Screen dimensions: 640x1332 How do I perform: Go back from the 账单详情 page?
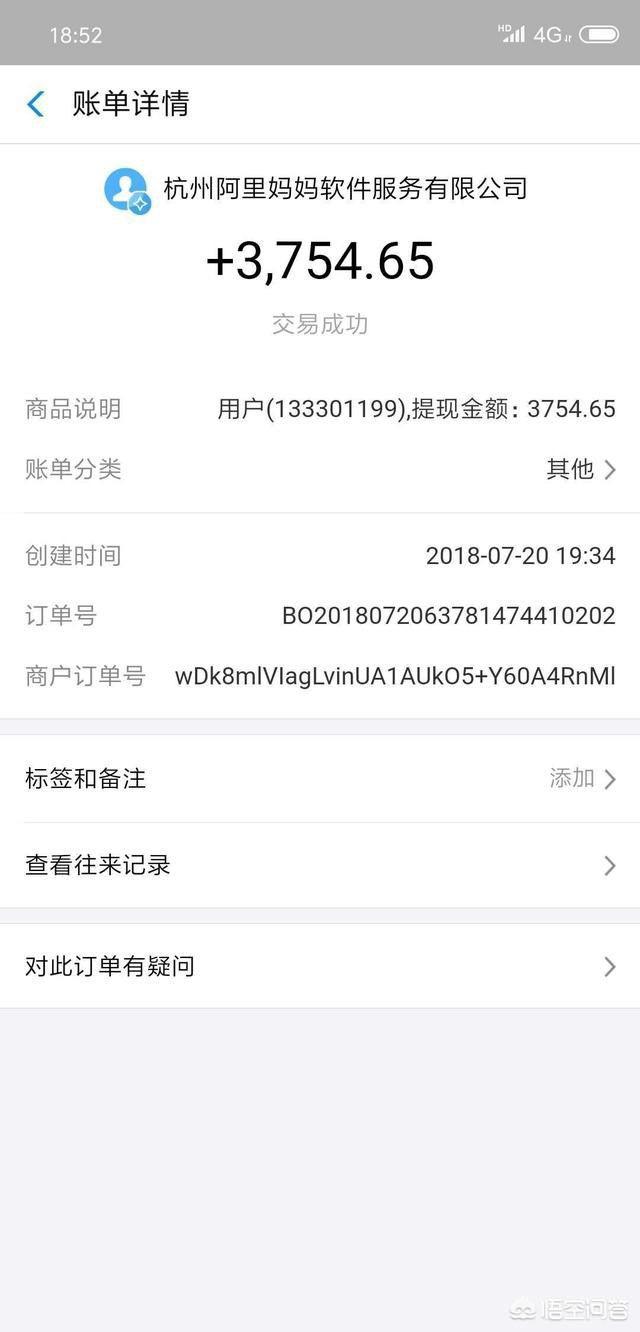[x=36, y=104]
